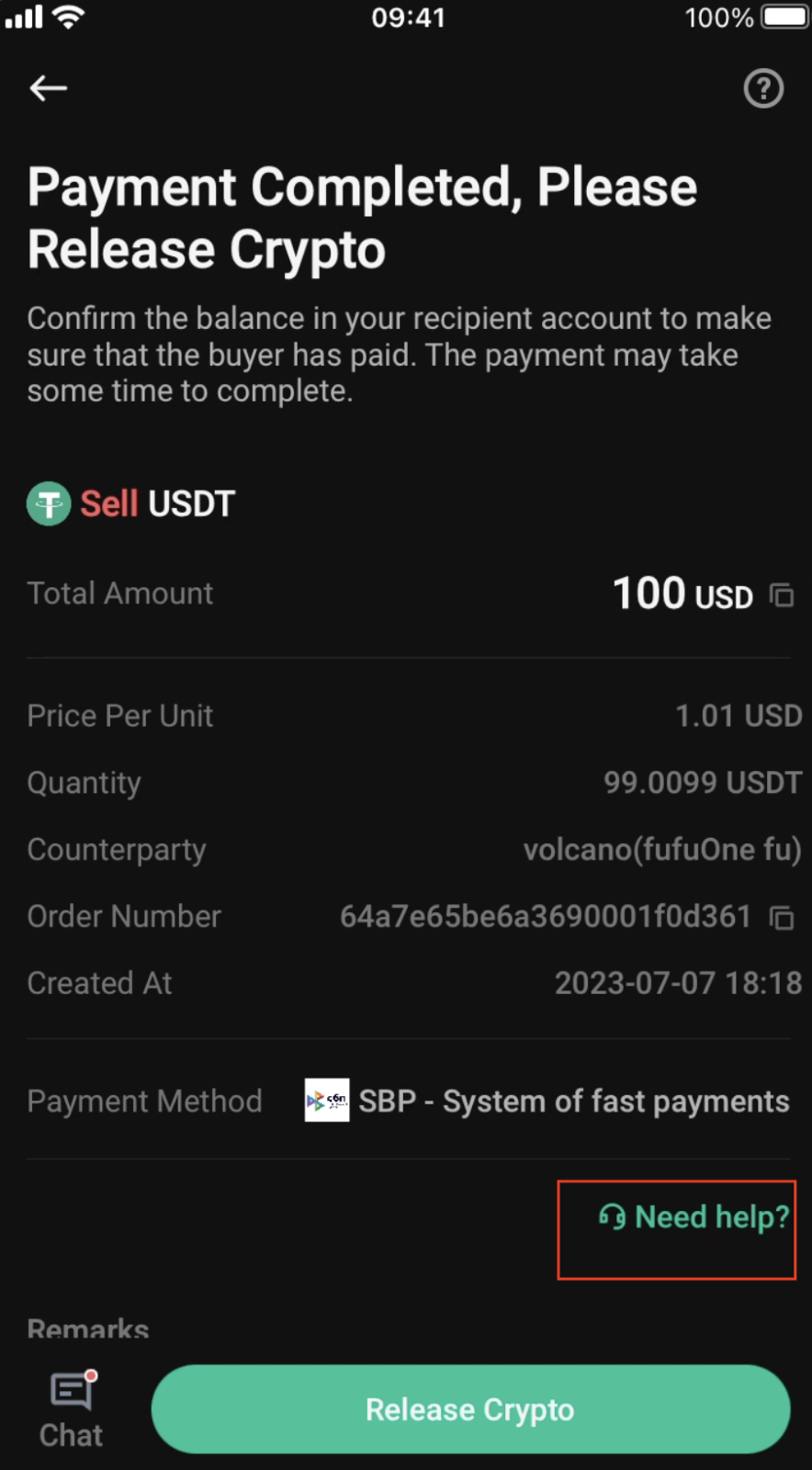Copy the order number
This screenshot has height=1470, width=812.
click(x=782, y=917)
